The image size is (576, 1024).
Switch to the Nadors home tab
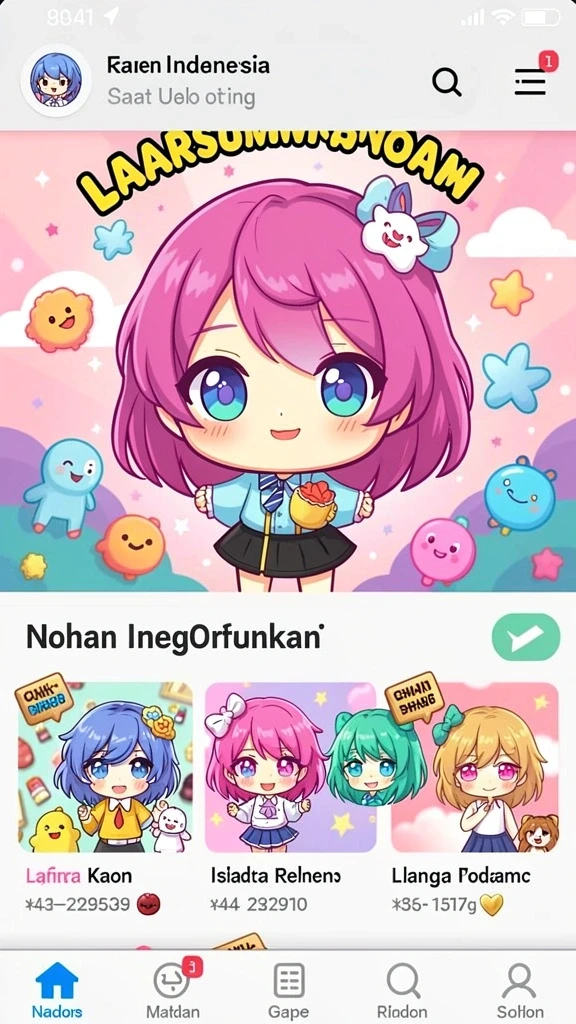(x=57, y=989)
